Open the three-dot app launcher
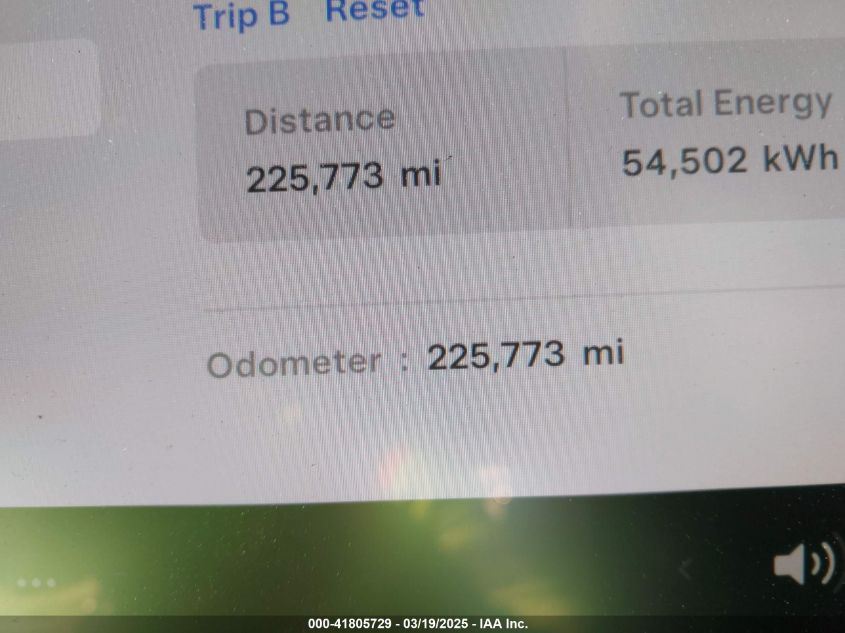Image resolution: width=845 pixels, height=633 pixels. click(x=37, y=582)
